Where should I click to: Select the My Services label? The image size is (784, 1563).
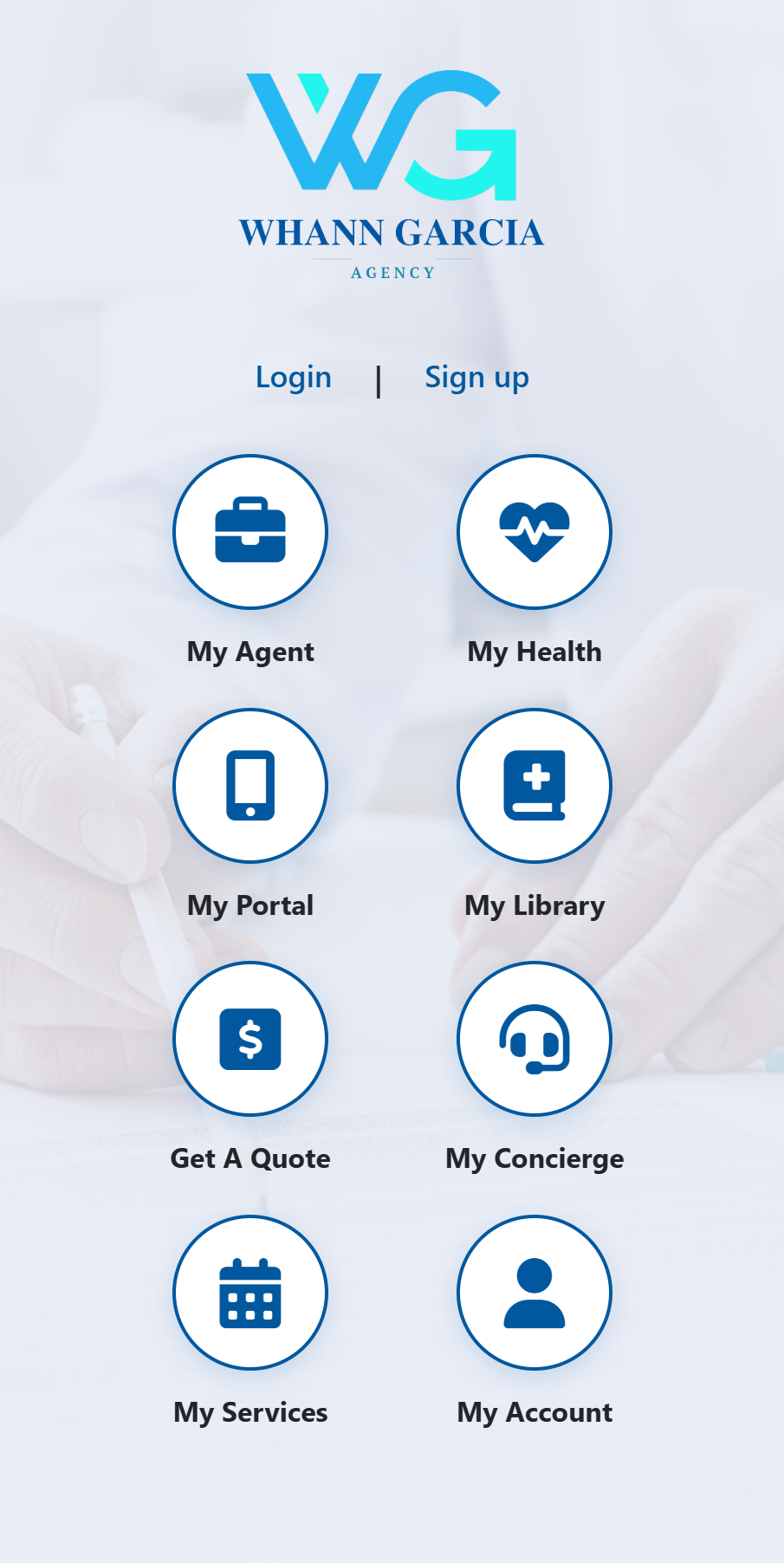coord(250,1411)
